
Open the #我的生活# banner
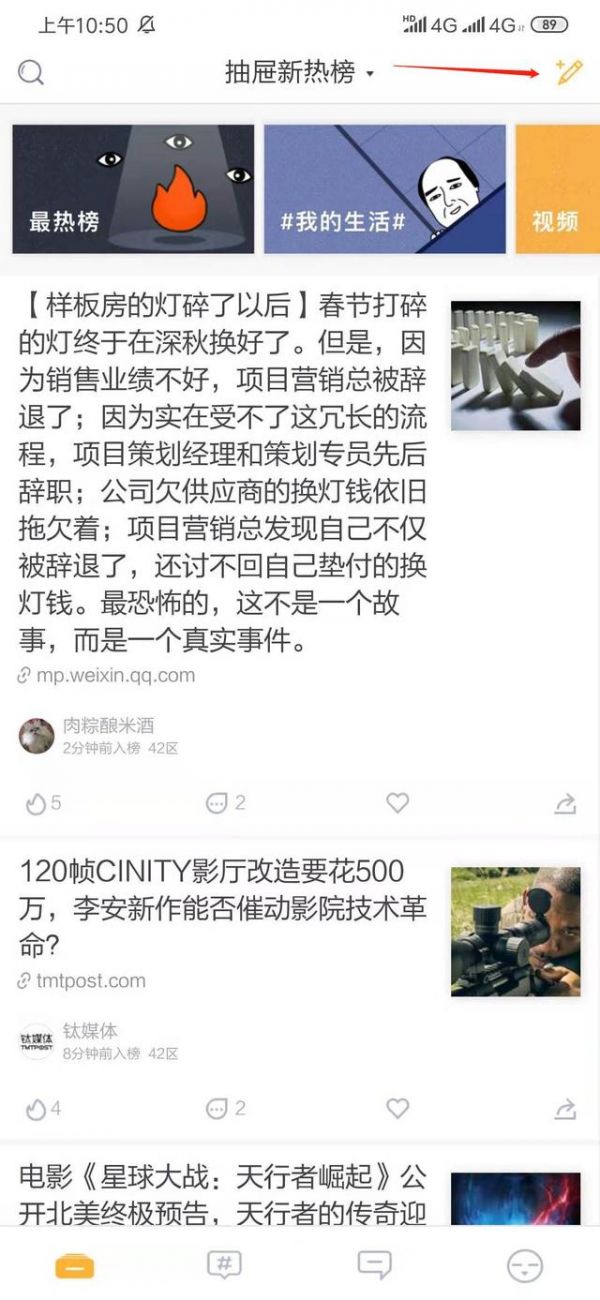tap(385, 189)
